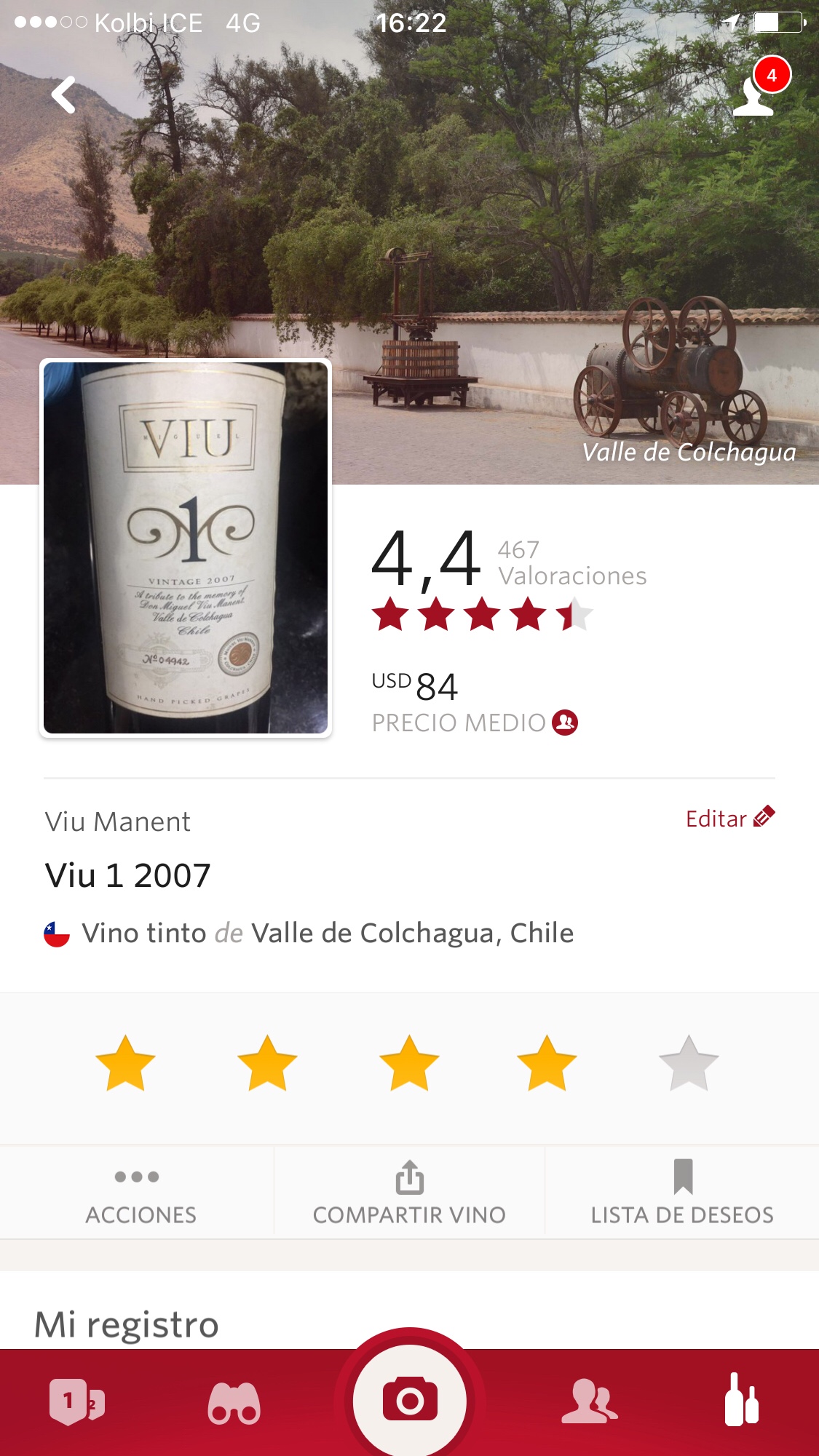
Task: Open the rankings badge tab
Action: (x=76, y=1401)
